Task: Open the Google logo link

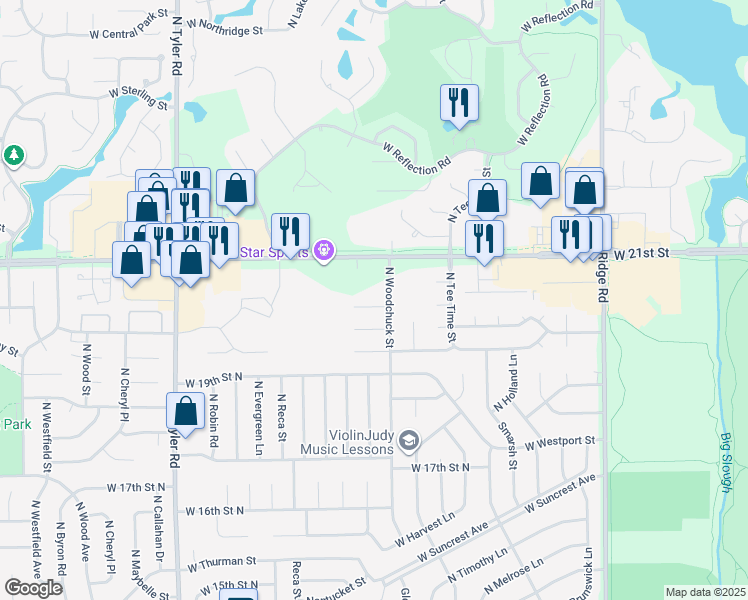Action: coord(33,588)
